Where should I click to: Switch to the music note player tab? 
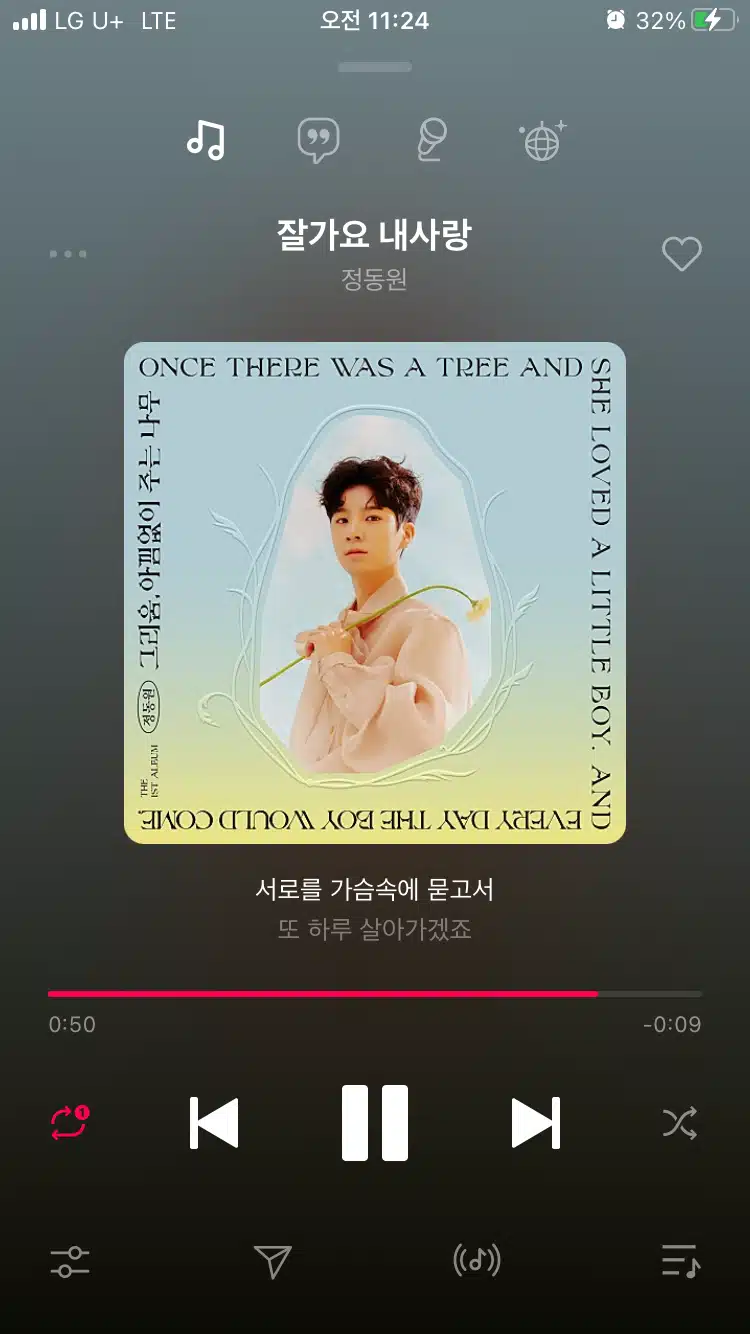pyautogui.click(x=205, y=140)
